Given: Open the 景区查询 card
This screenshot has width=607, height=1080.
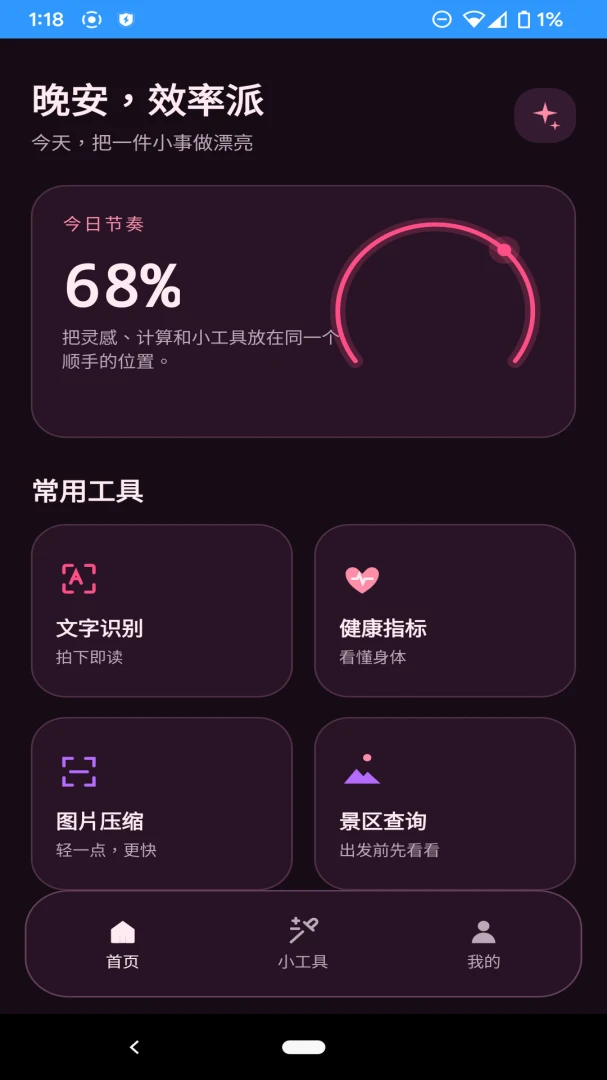Looking at the screenshot, I should [445, 803].
